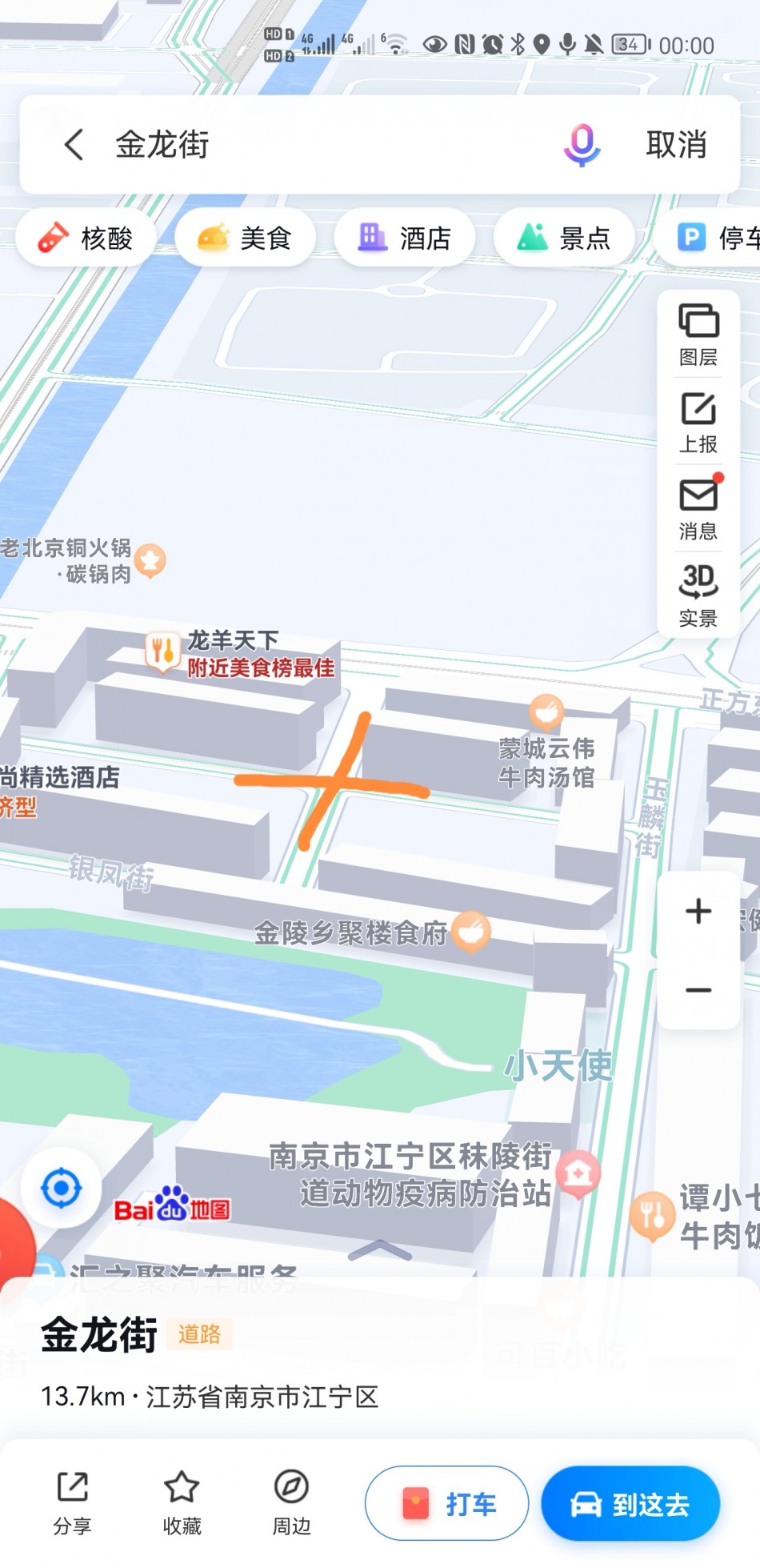
Task: Hail a ride with 打车
Action: 447,1504
